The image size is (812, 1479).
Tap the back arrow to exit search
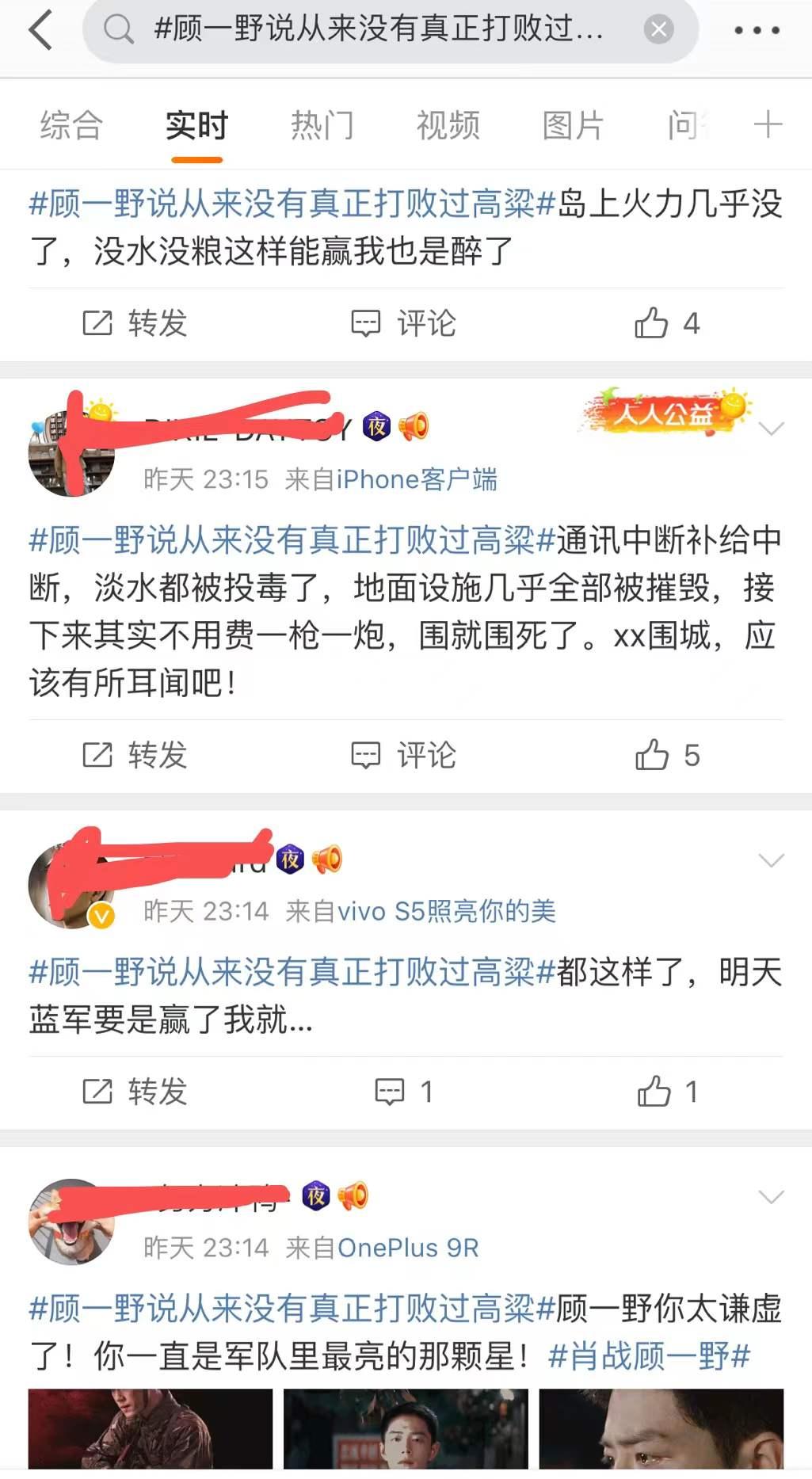pyautogui.click(x=40, y=32)
